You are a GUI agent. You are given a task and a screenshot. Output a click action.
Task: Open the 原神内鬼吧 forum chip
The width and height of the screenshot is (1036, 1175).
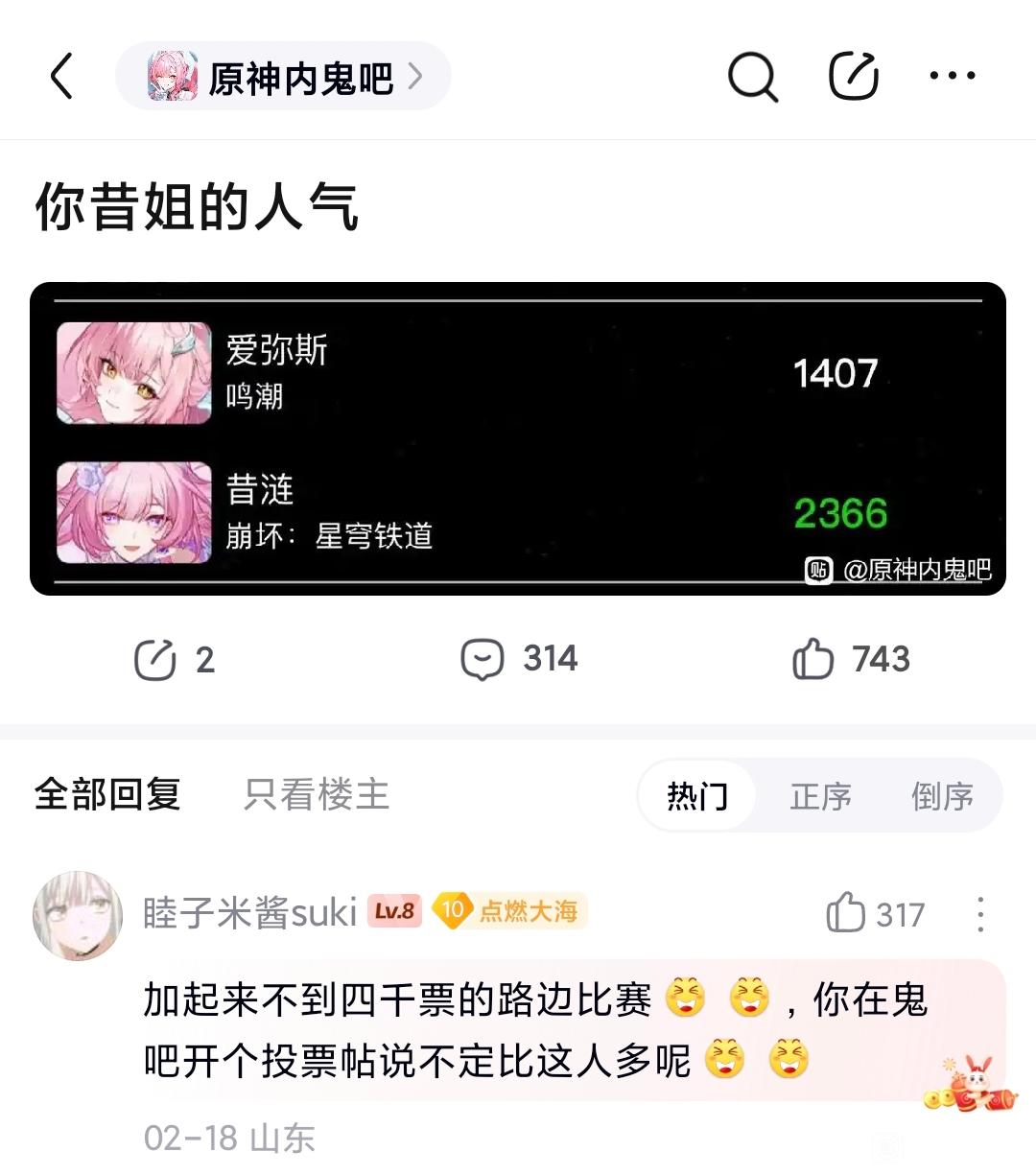pos(284,77)
